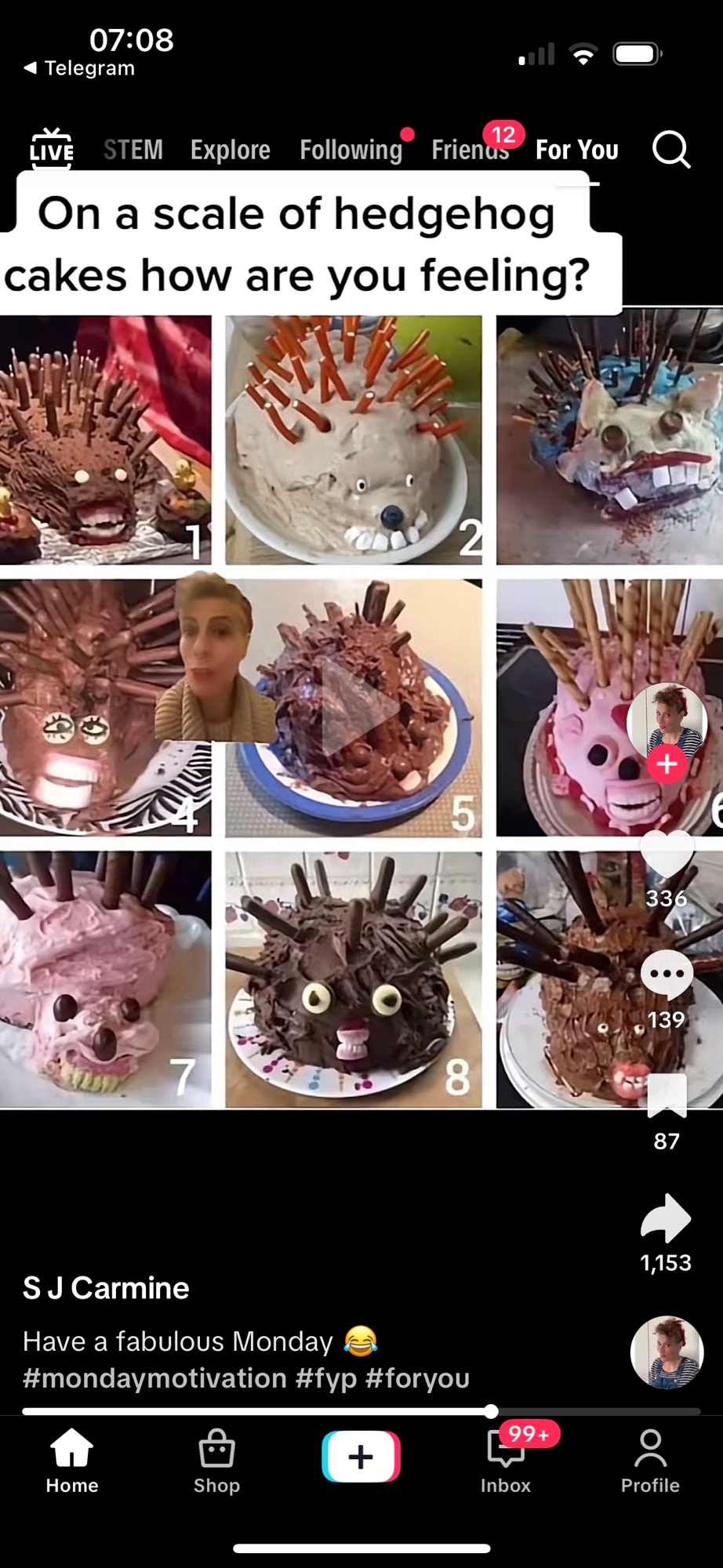Select the For You tab

point(576,150)
